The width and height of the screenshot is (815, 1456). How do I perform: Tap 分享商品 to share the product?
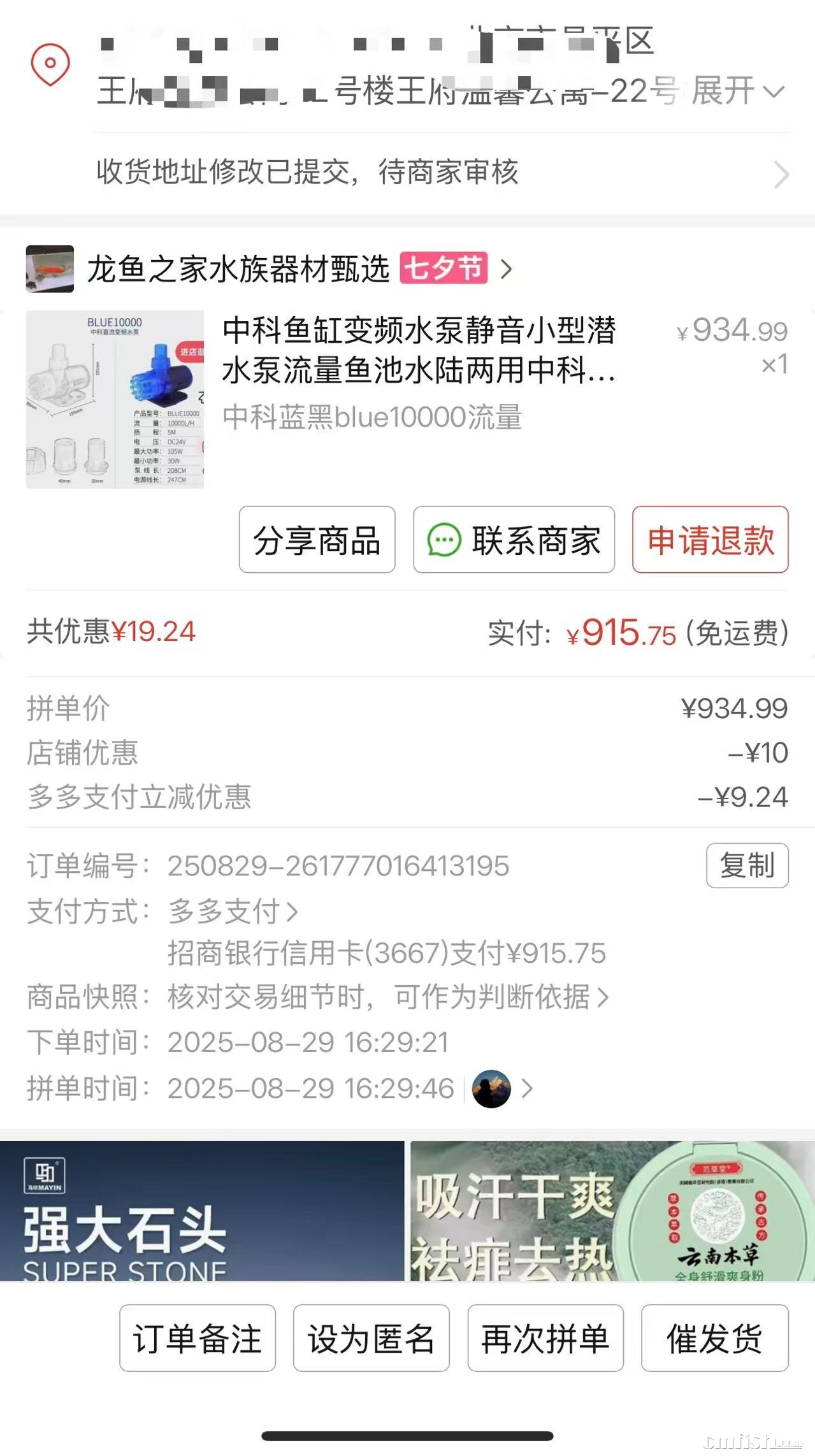click(317, 540)
